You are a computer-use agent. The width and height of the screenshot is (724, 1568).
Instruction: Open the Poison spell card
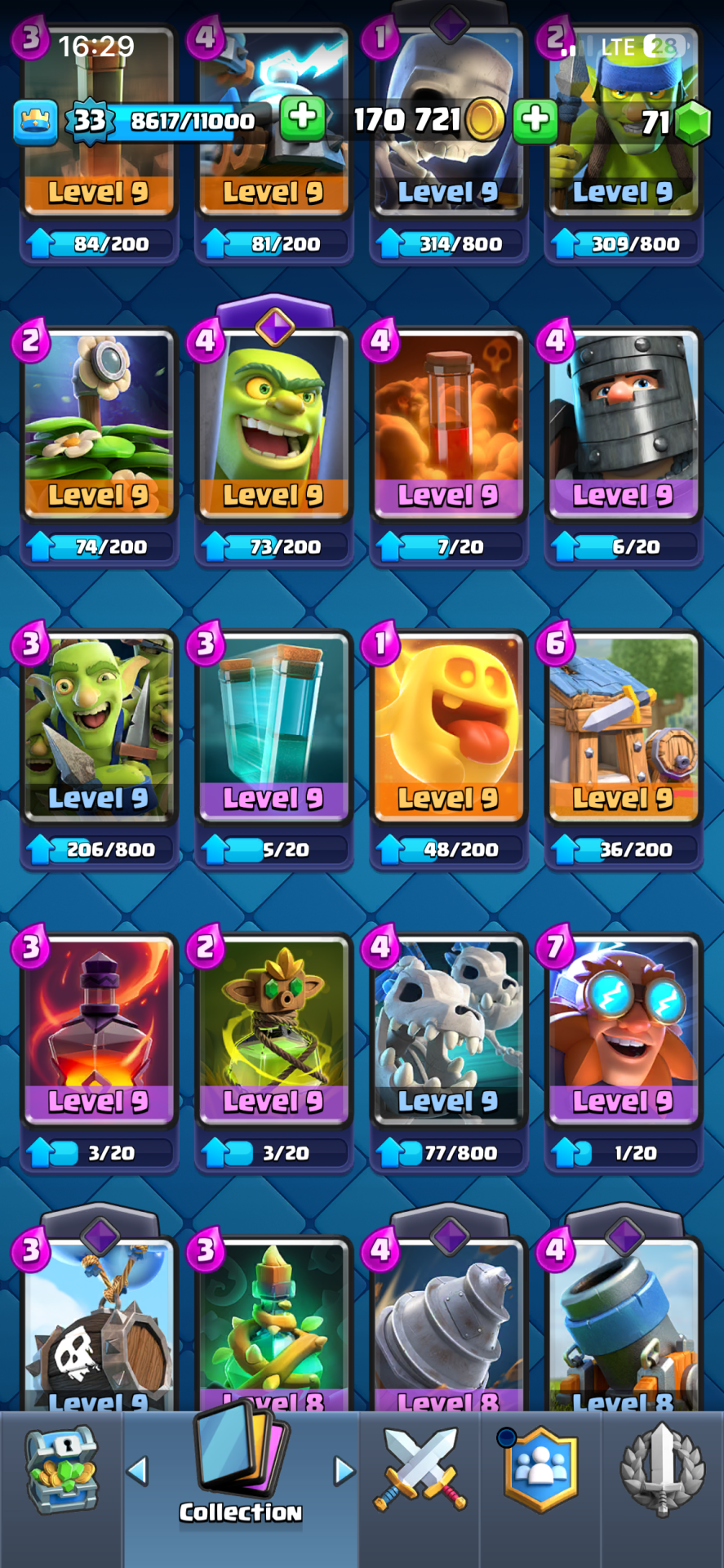pos(448,425)
